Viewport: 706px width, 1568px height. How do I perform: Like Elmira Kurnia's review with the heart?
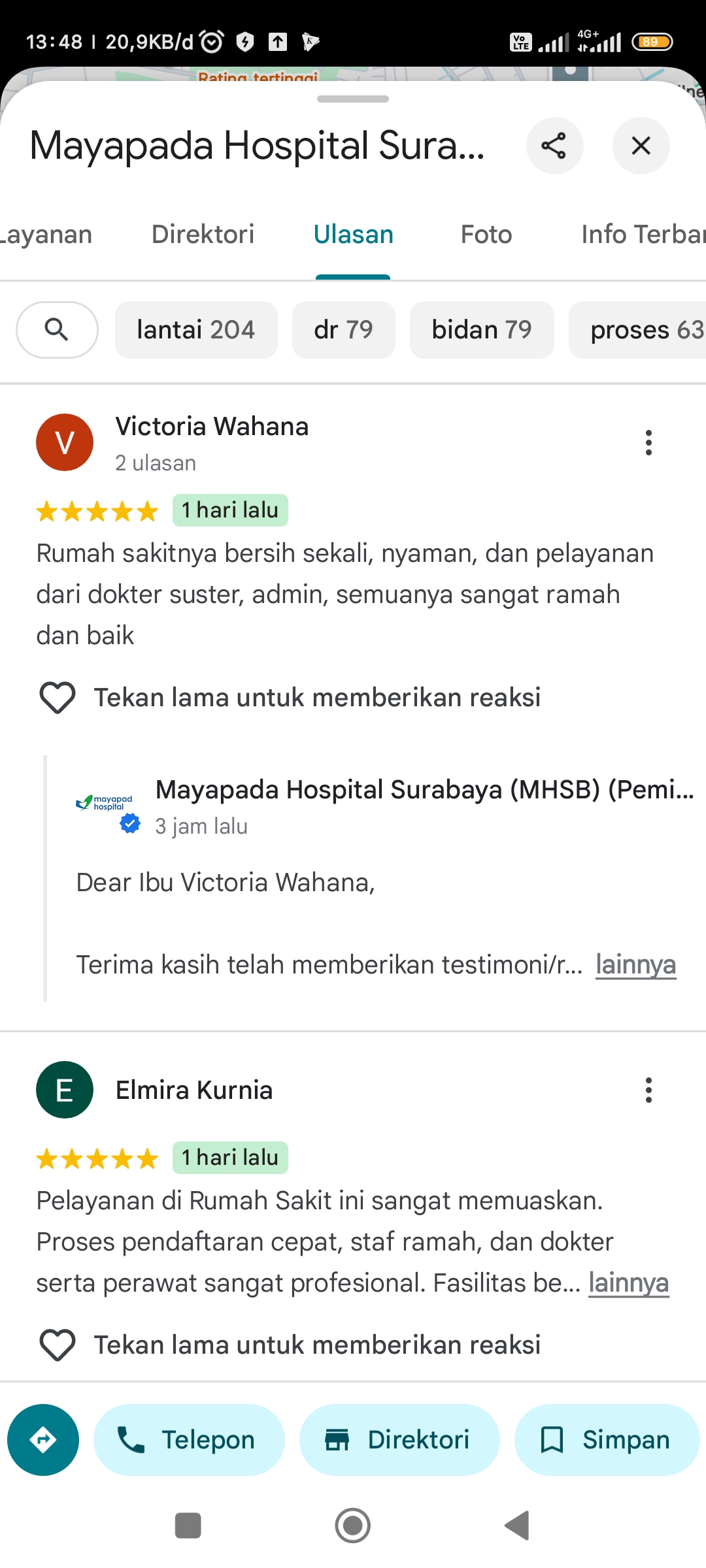coord(58,1345)
